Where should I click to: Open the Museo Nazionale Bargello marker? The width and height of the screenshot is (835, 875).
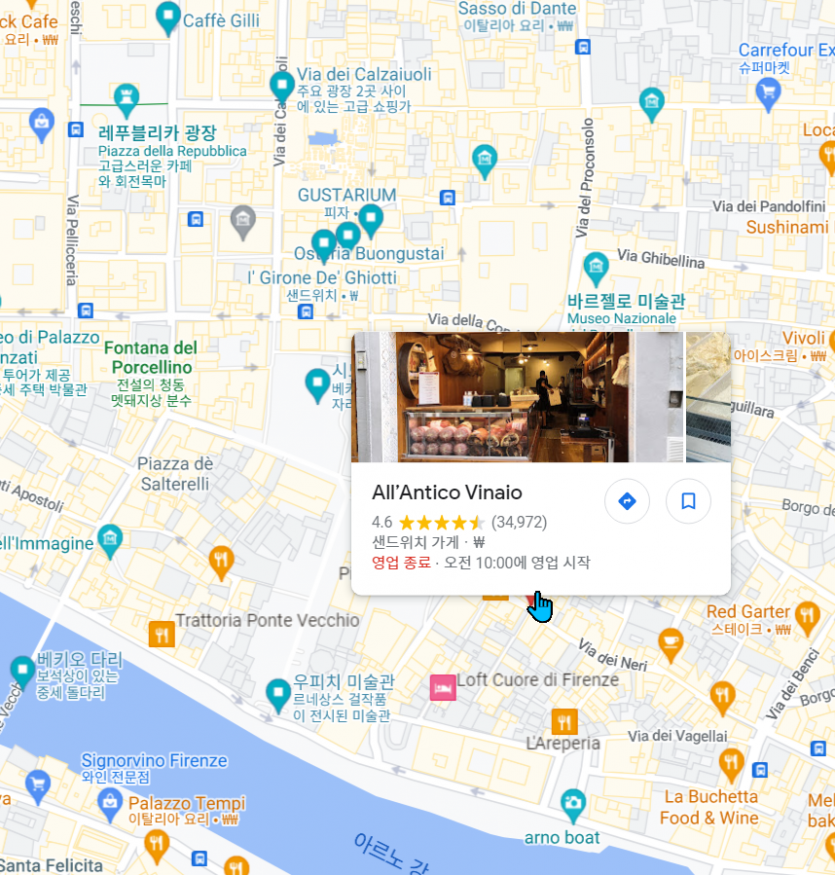(596, 265)
